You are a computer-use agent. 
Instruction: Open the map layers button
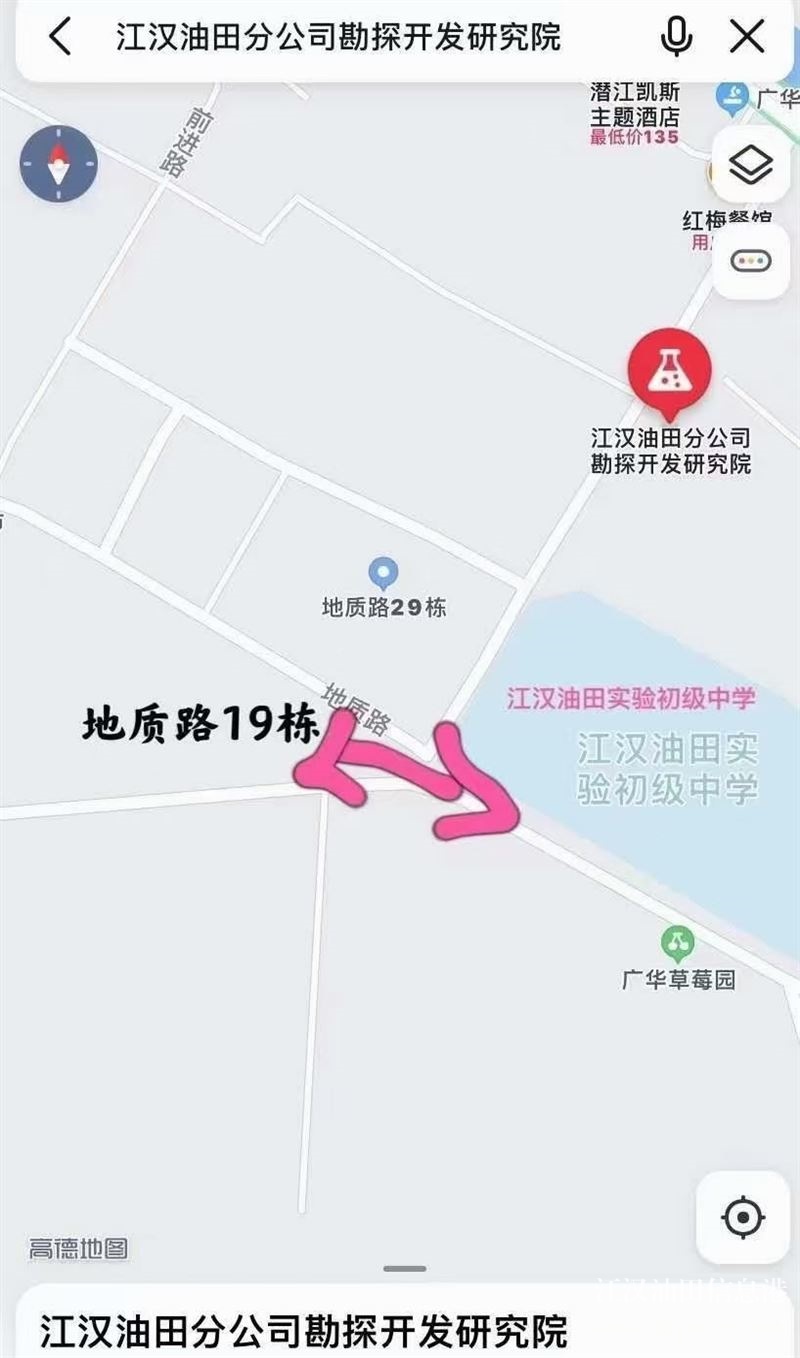pyautogui.click(x=750, y=165)
